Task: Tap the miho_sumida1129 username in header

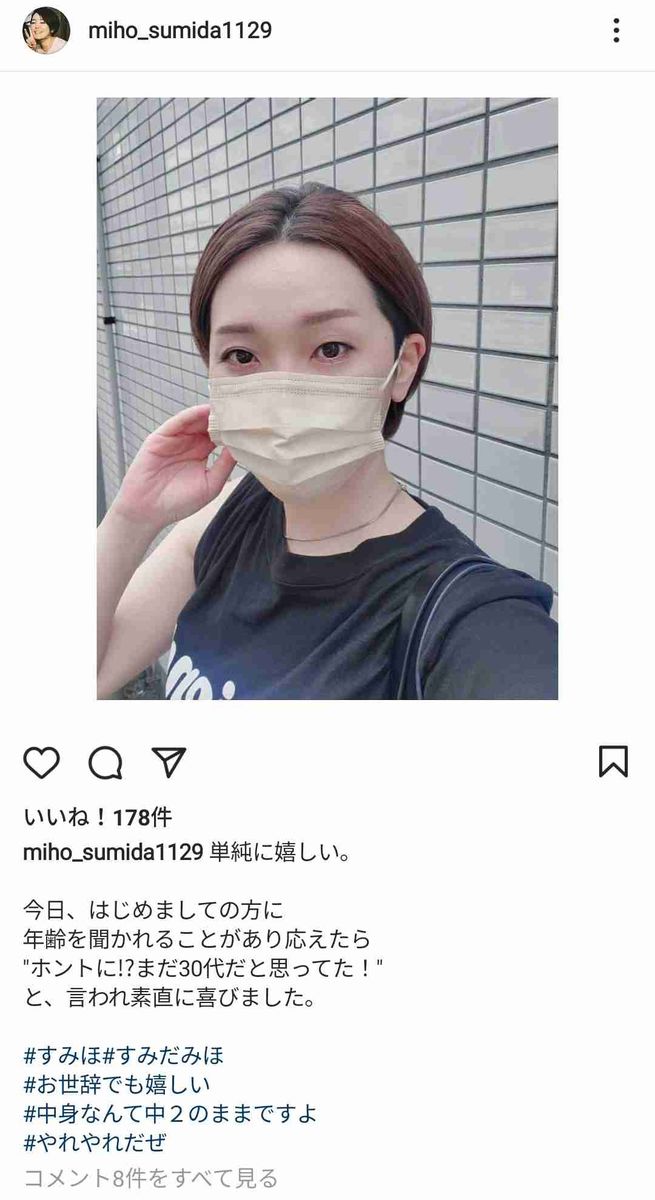Action: tap(179, 31)
